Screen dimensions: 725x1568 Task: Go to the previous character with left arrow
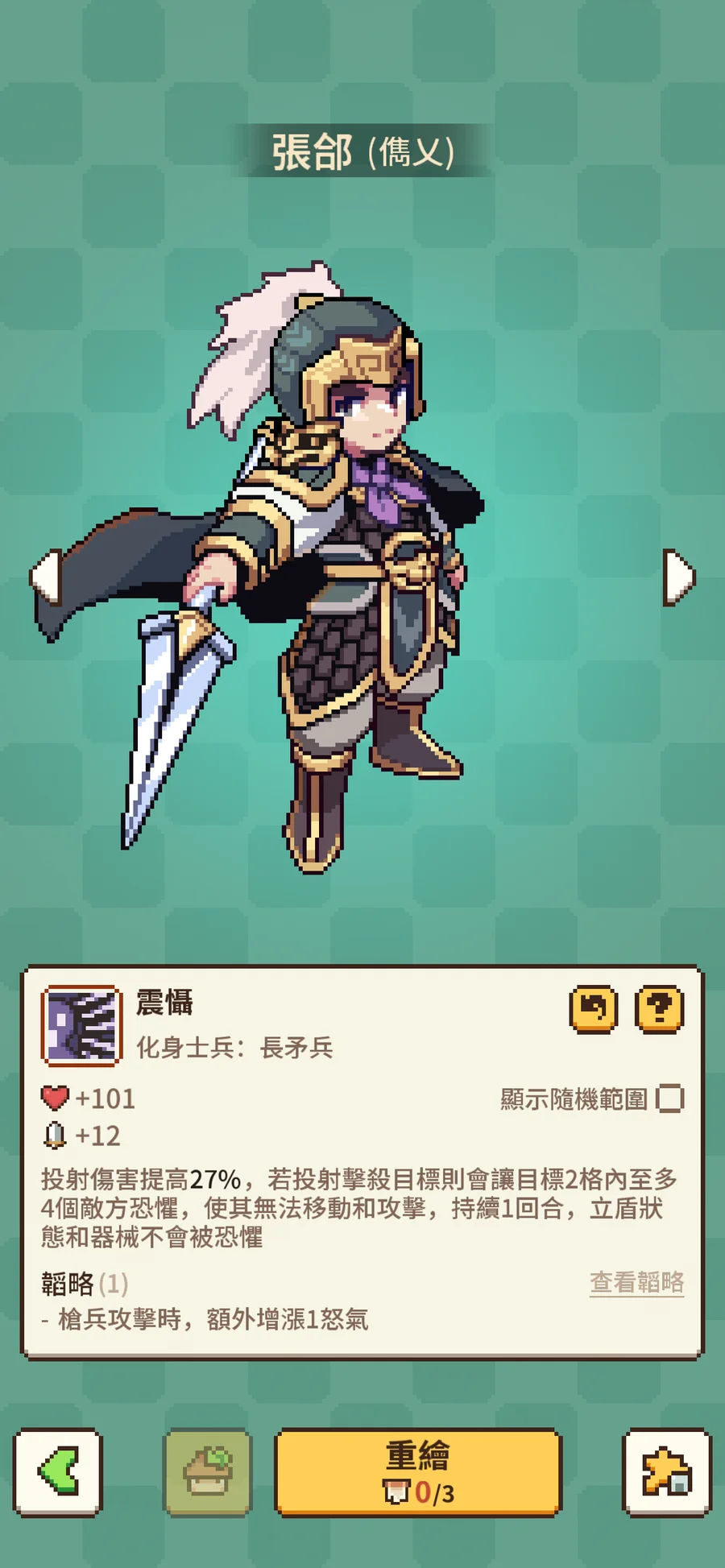(46, 577)
